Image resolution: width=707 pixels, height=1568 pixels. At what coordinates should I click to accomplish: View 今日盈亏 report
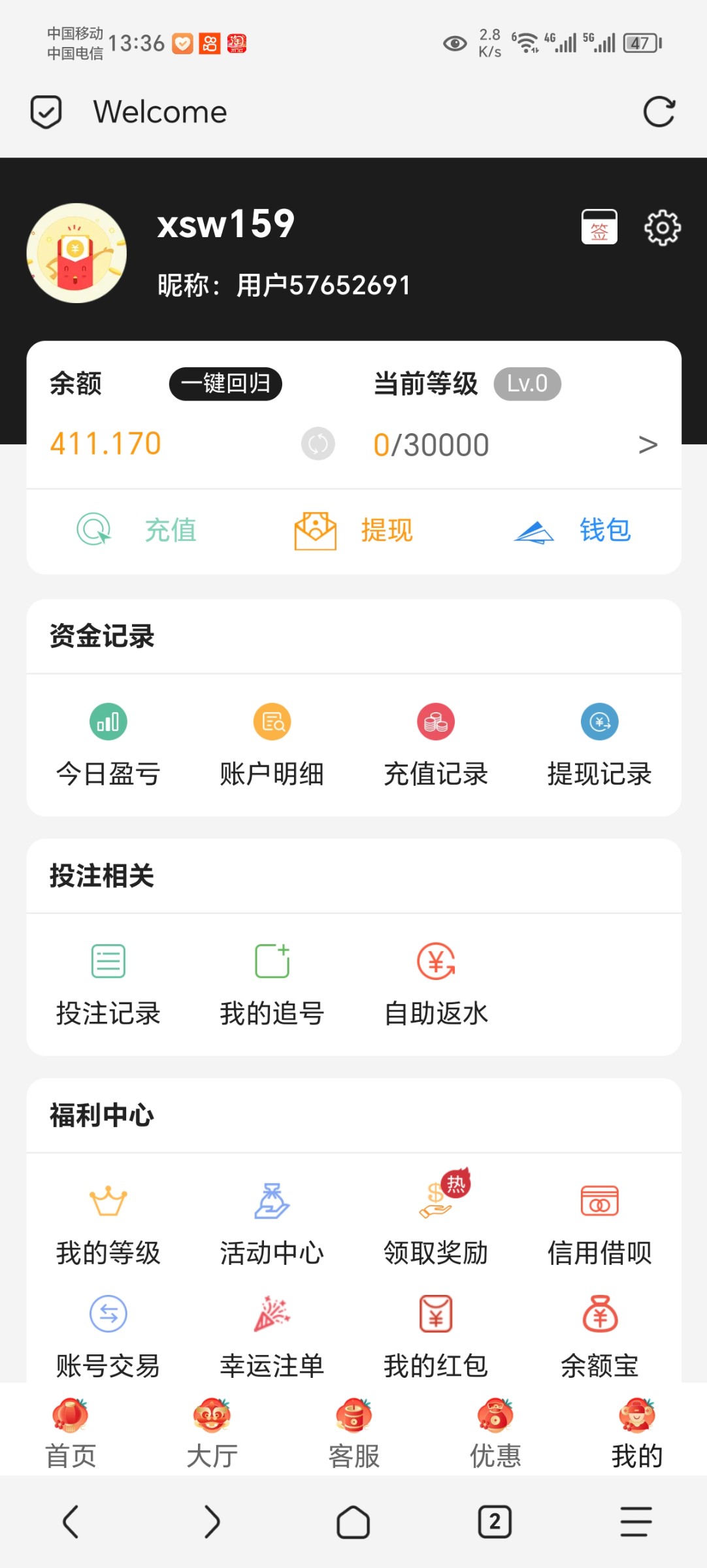pyautogui.click(x=108, y=746)
